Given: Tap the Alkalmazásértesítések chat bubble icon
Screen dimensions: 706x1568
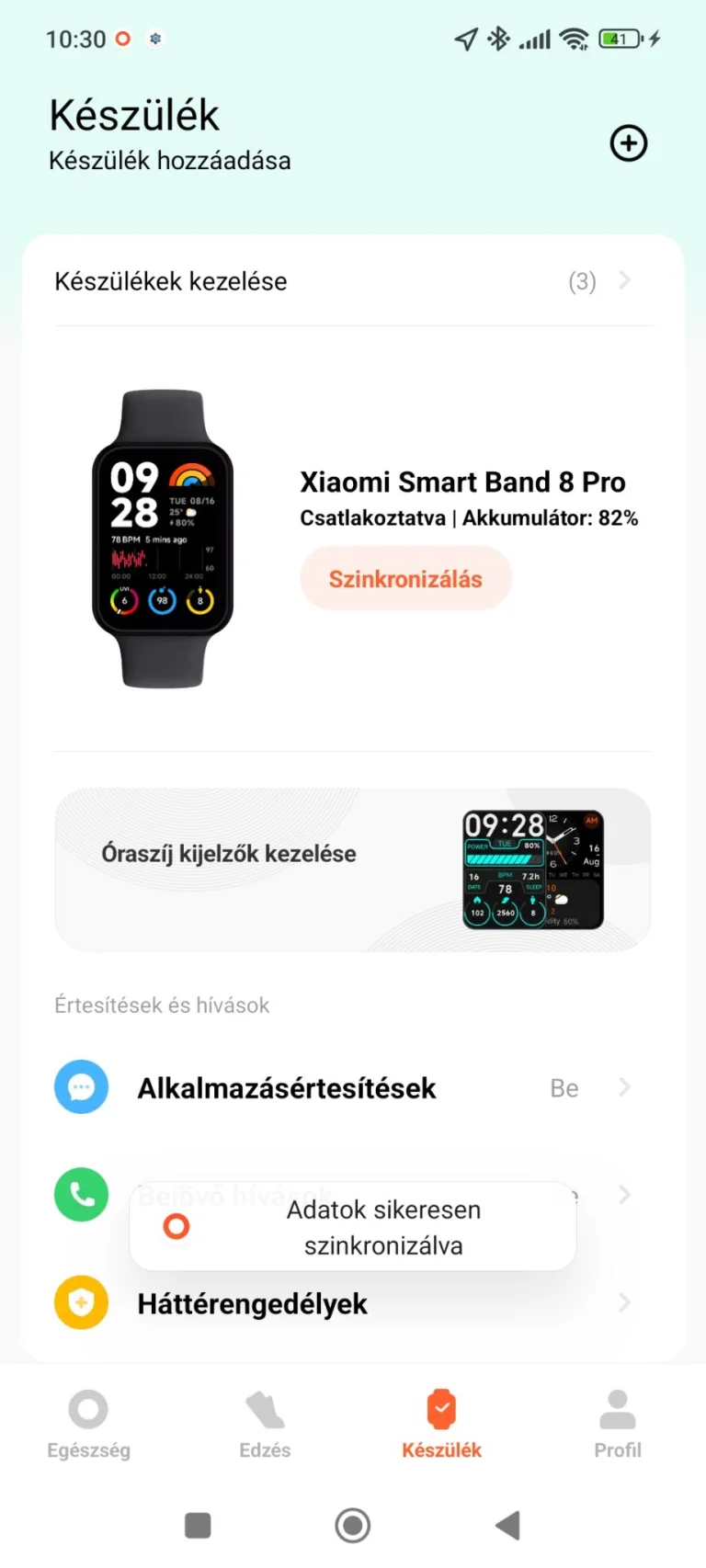Looking at the screenshot, I should [81, 1087].
